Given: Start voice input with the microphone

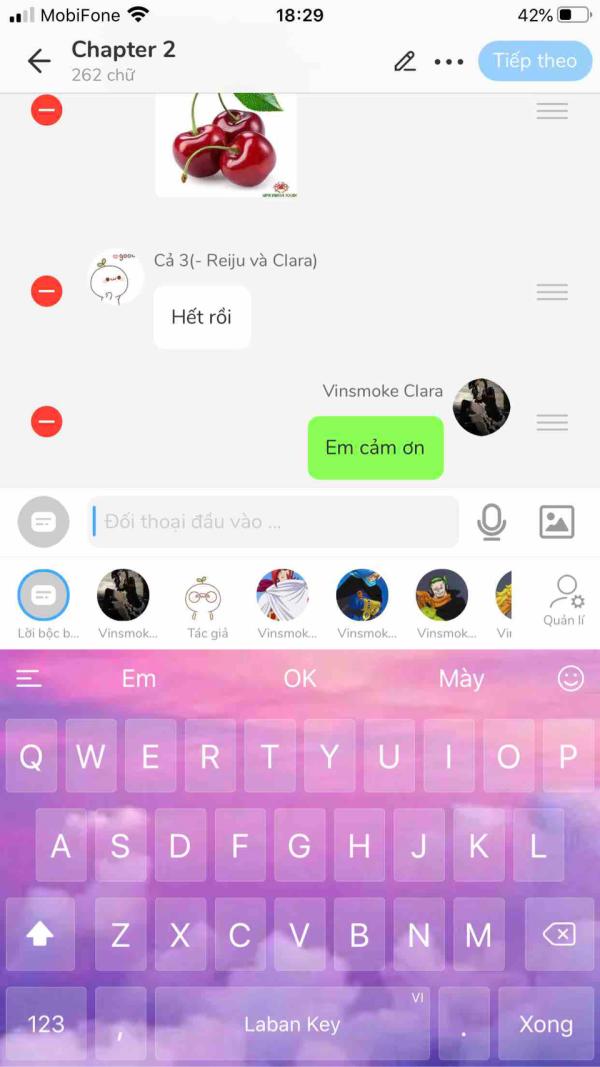Looking at the screenshot, I should click(x=491, y=521).
